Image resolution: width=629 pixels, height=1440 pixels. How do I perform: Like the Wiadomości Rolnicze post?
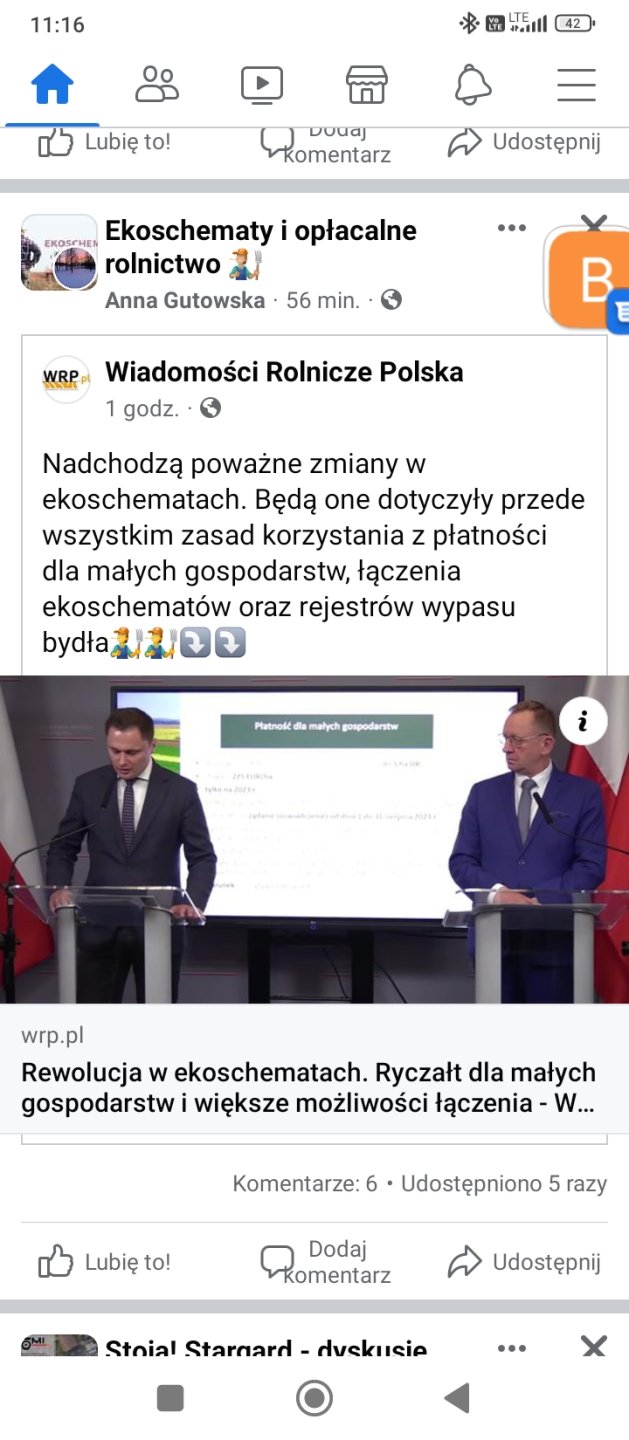click(105, 1262)
